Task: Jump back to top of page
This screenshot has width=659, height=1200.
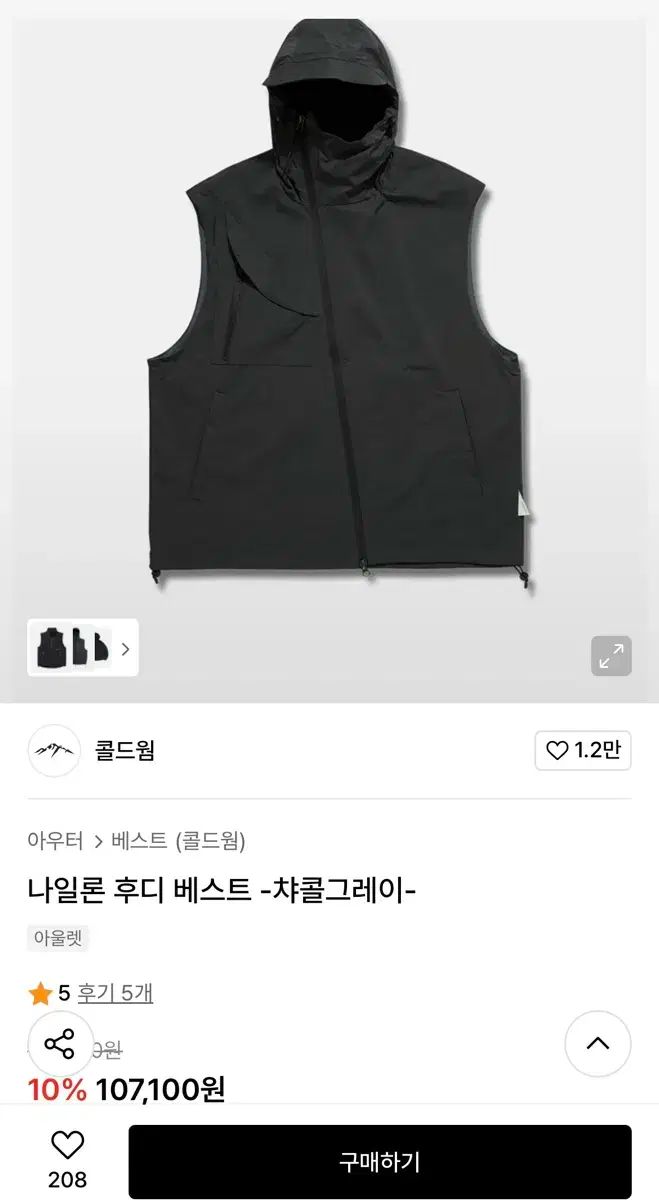Action: tap(597, 1044)
